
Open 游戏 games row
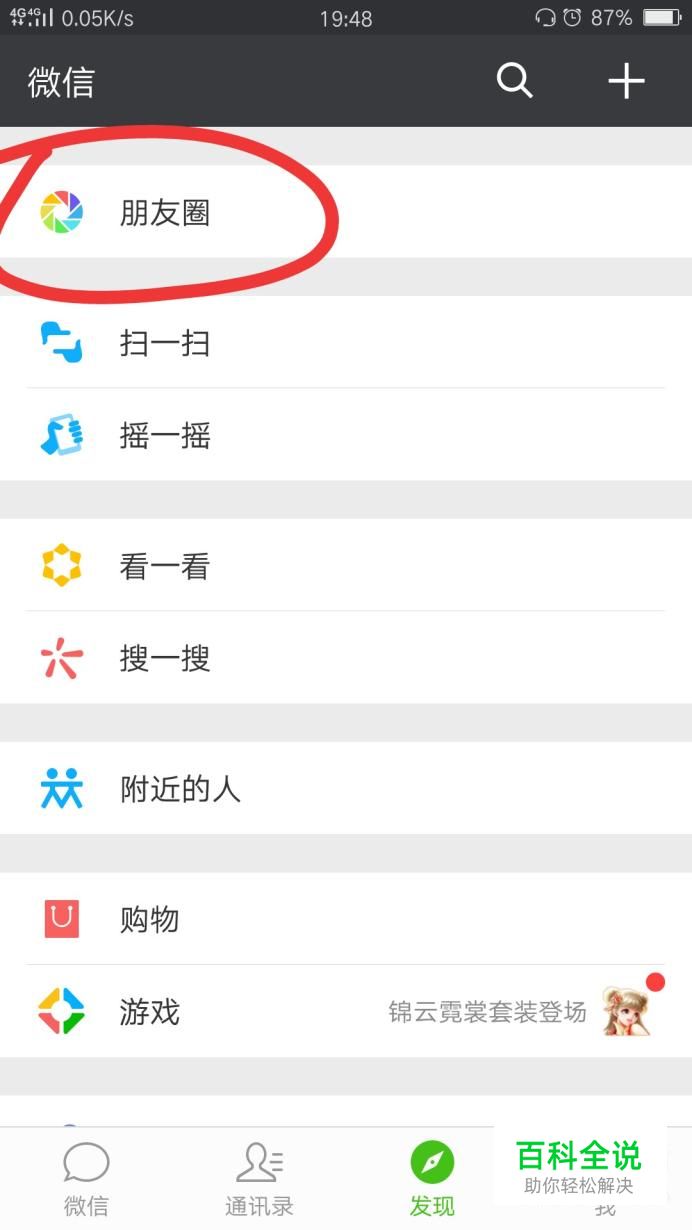150,1011
